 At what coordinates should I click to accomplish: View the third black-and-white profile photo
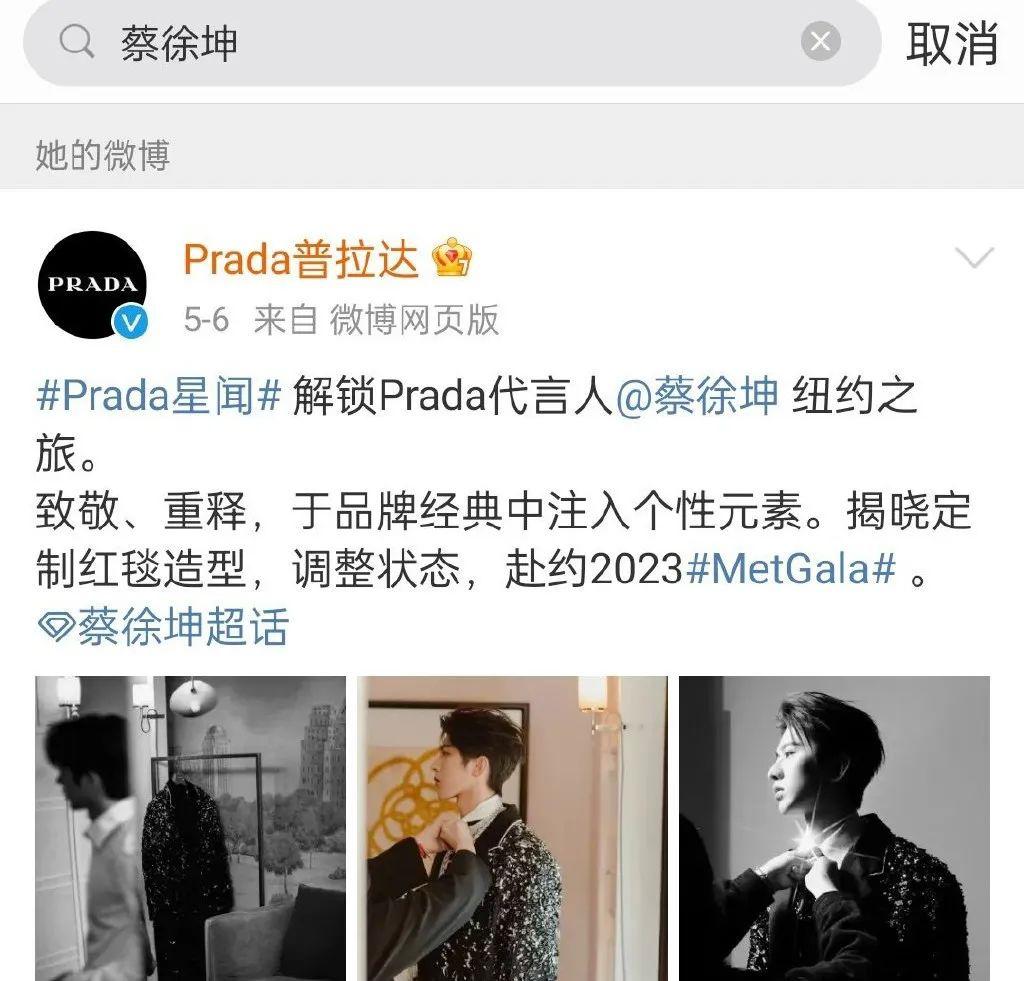834,828
